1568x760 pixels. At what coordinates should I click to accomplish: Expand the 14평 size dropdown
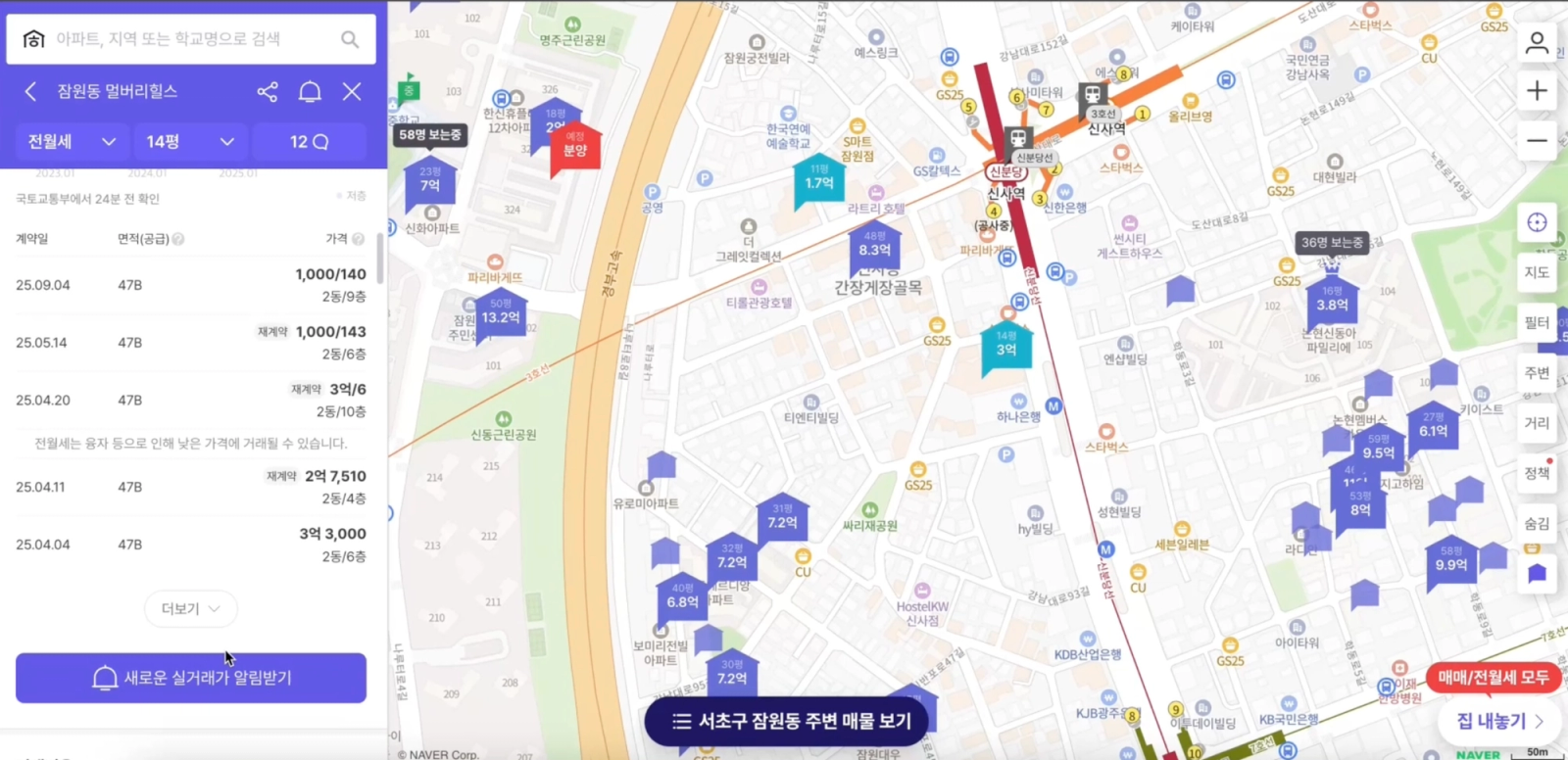point(189,142)
